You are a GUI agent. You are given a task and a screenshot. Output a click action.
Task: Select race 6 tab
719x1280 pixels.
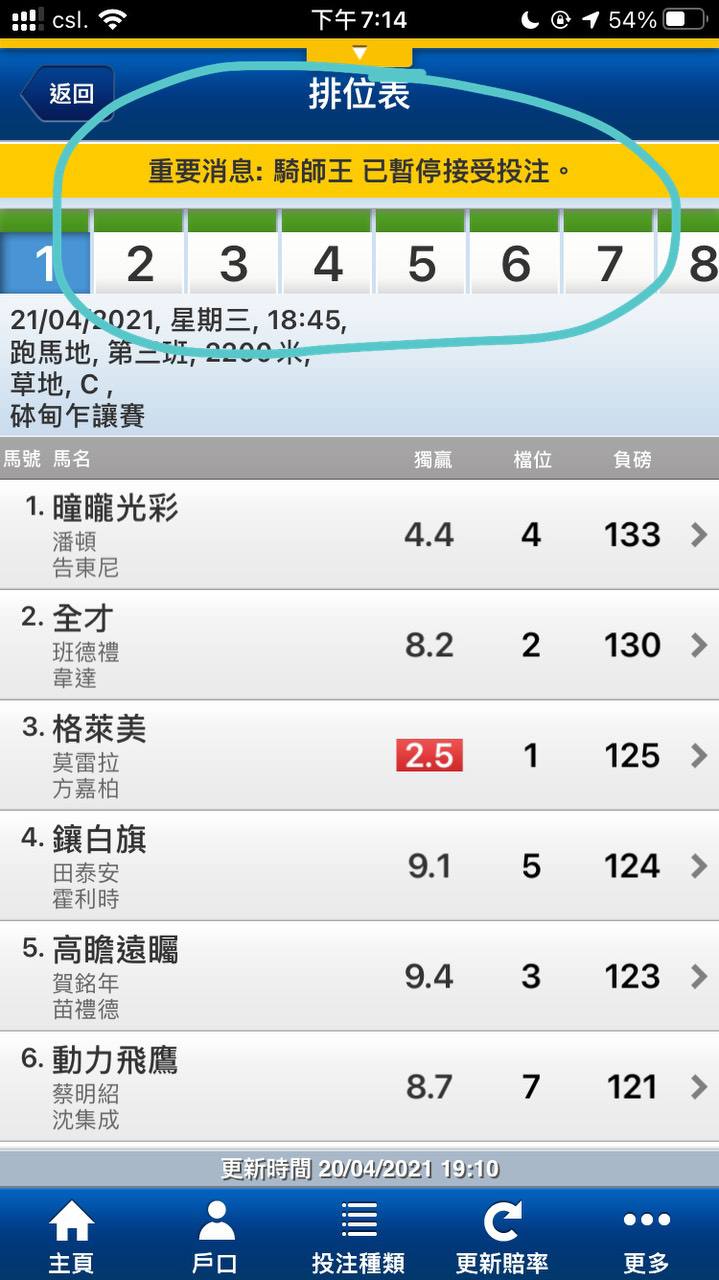[515, 263]
